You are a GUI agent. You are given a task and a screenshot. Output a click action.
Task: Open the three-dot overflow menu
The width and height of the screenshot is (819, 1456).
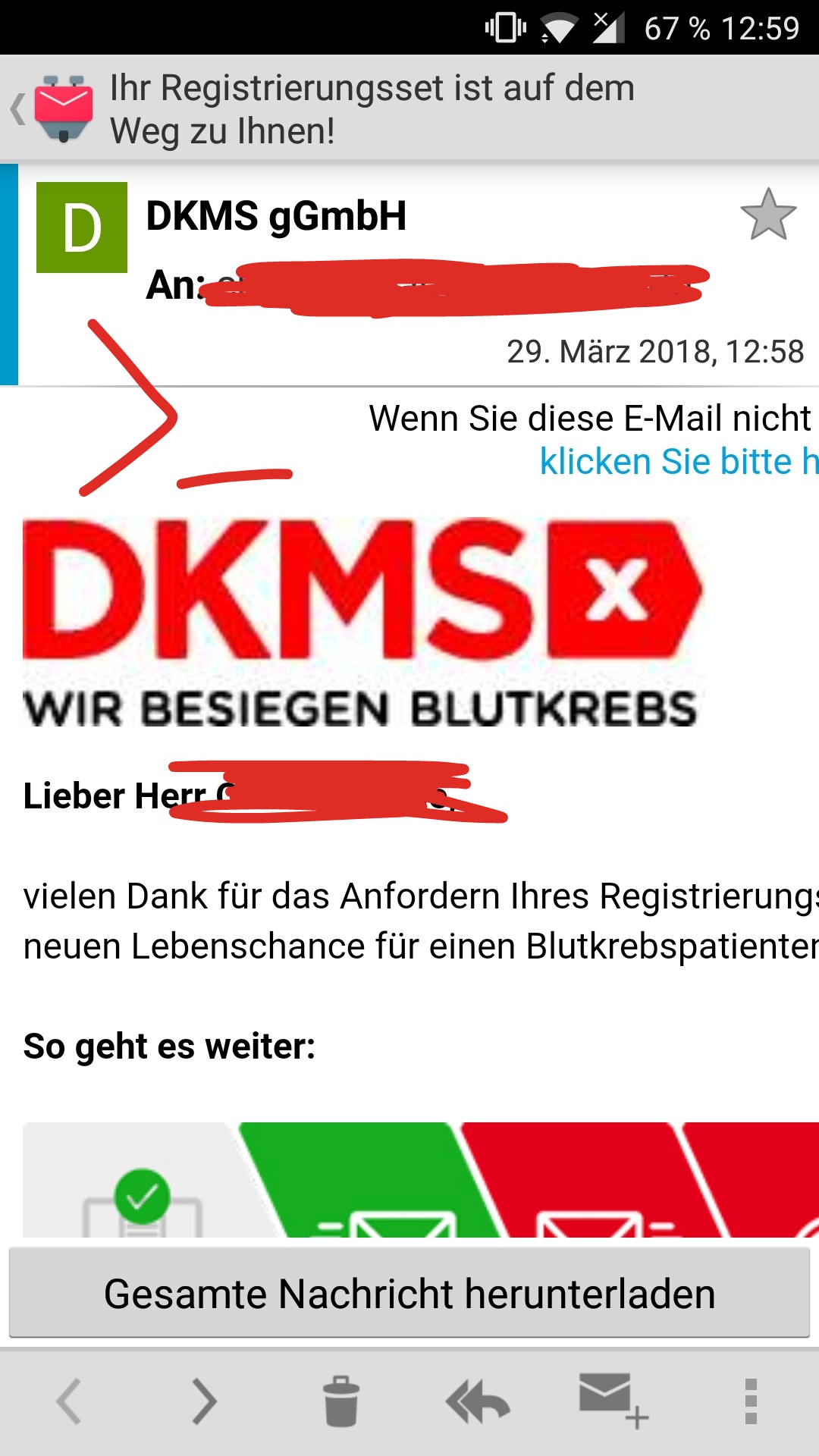pyautogui.click(x=751, y=1401)
